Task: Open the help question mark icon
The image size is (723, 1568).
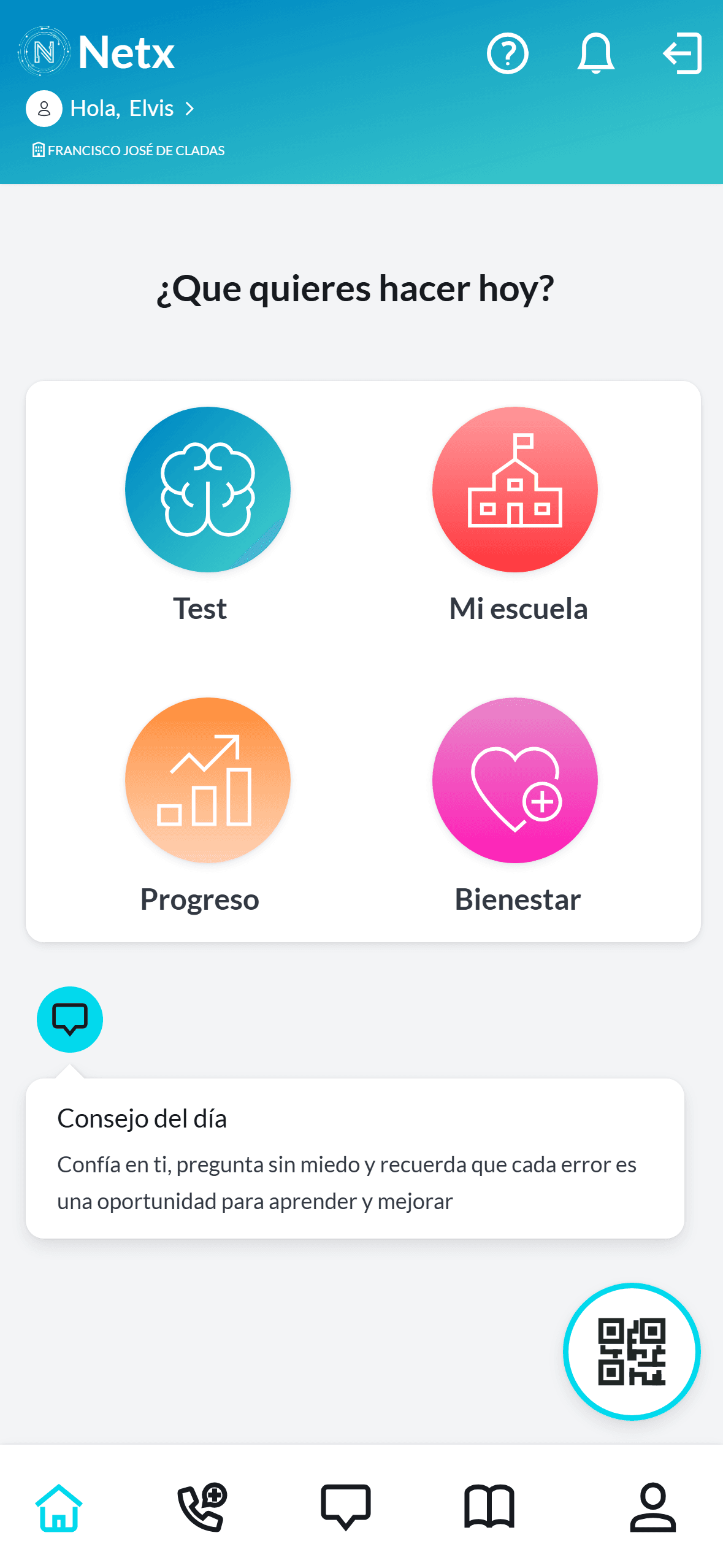Action: tap(507, 54)
